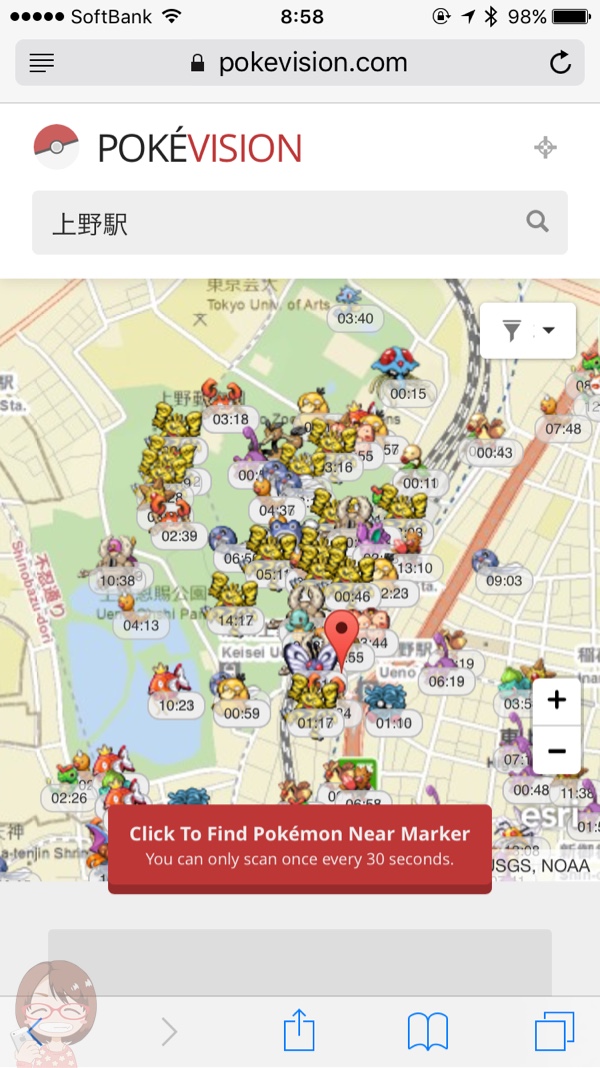Open the Safari share sheet
Viewport: 600px width, 1068px height.
pos(299,1030)
